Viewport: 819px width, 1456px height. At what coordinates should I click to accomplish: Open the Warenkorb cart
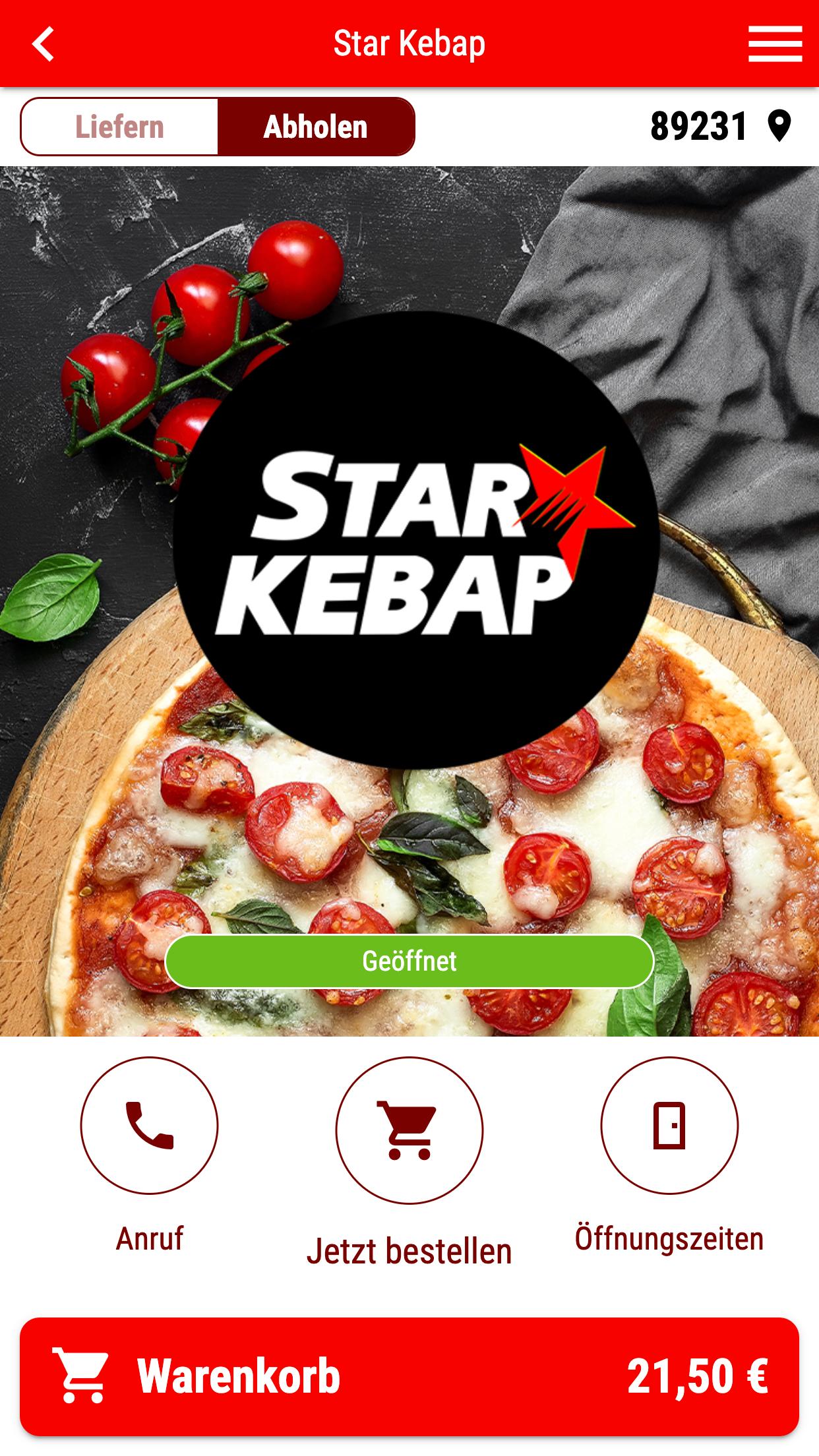pyautogui.click(x=409, y=1377)
